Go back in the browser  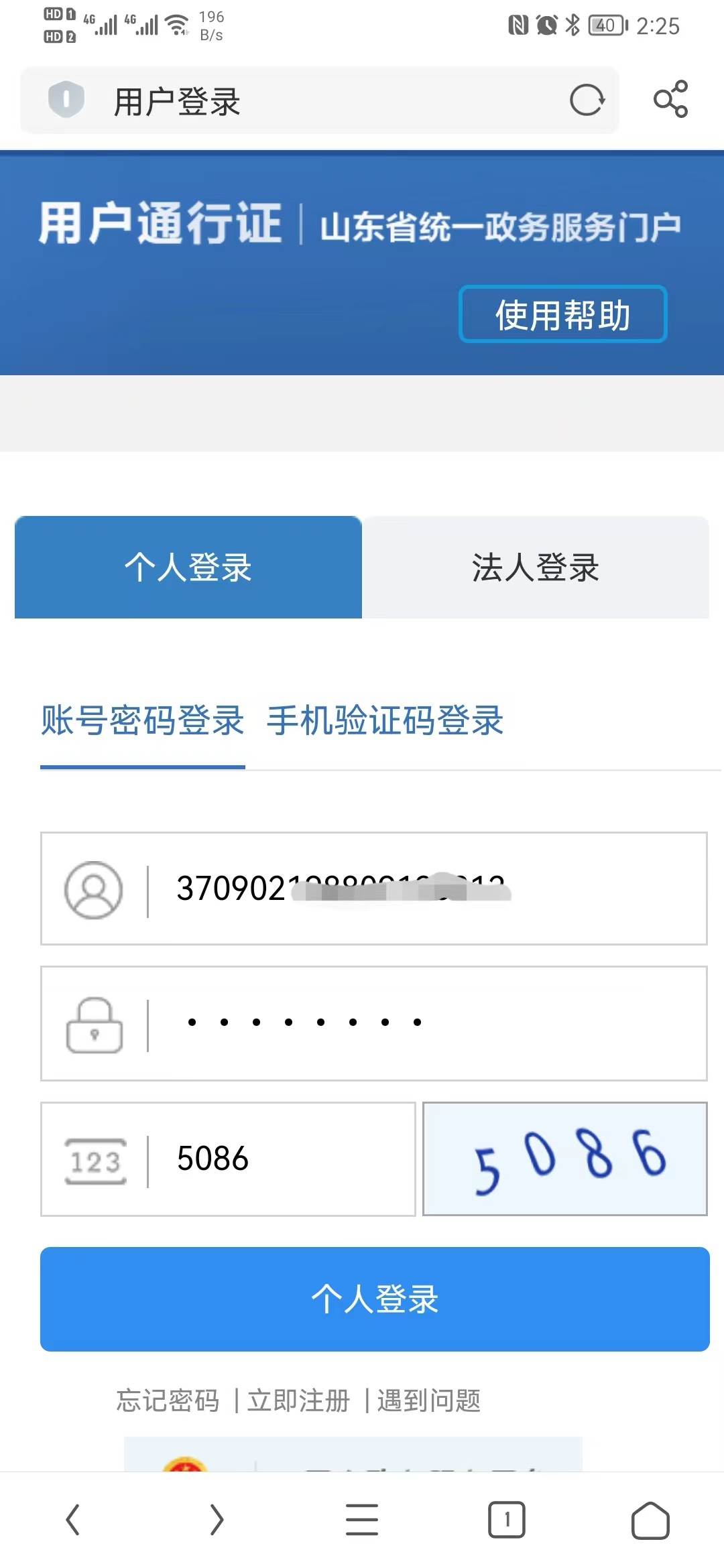click(73, 1519)
